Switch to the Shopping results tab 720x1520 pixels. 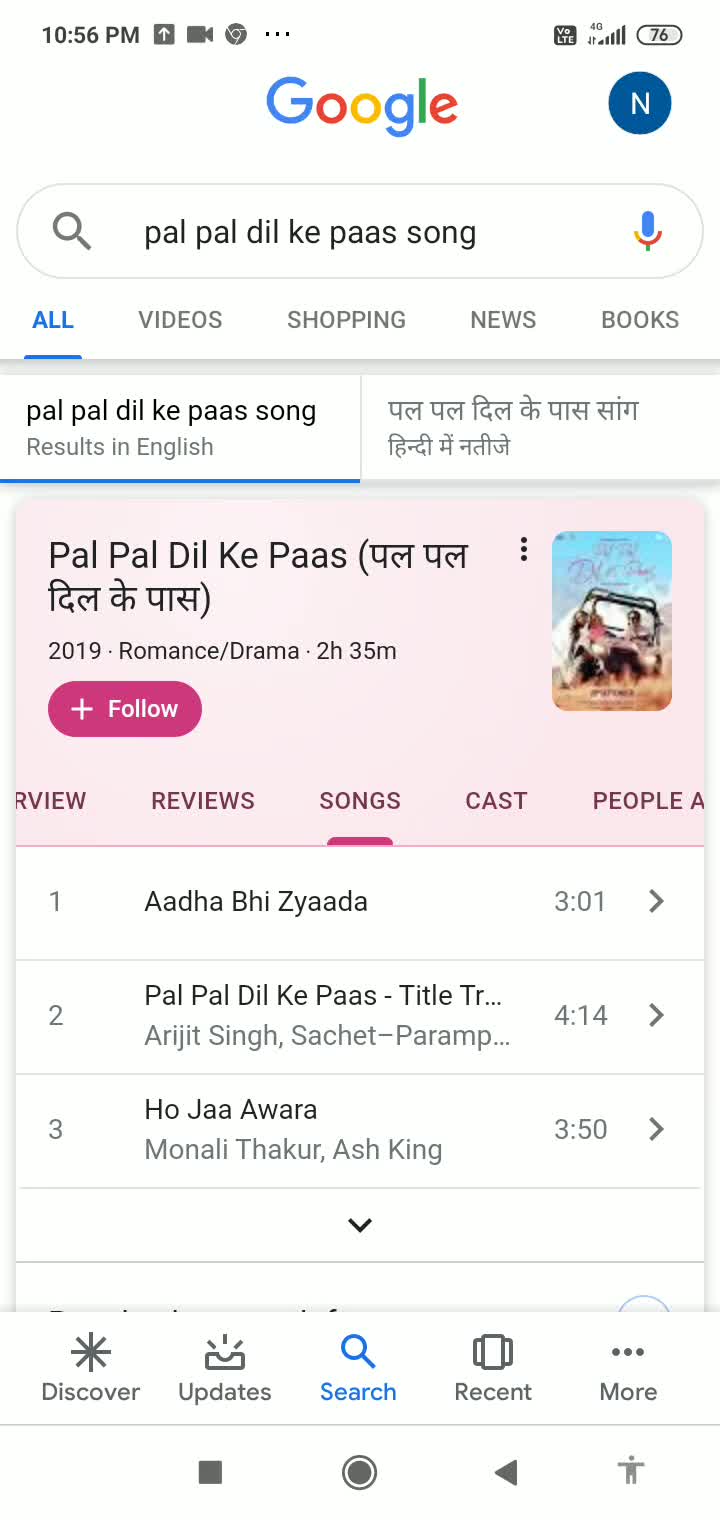click(x=346, y=320)
